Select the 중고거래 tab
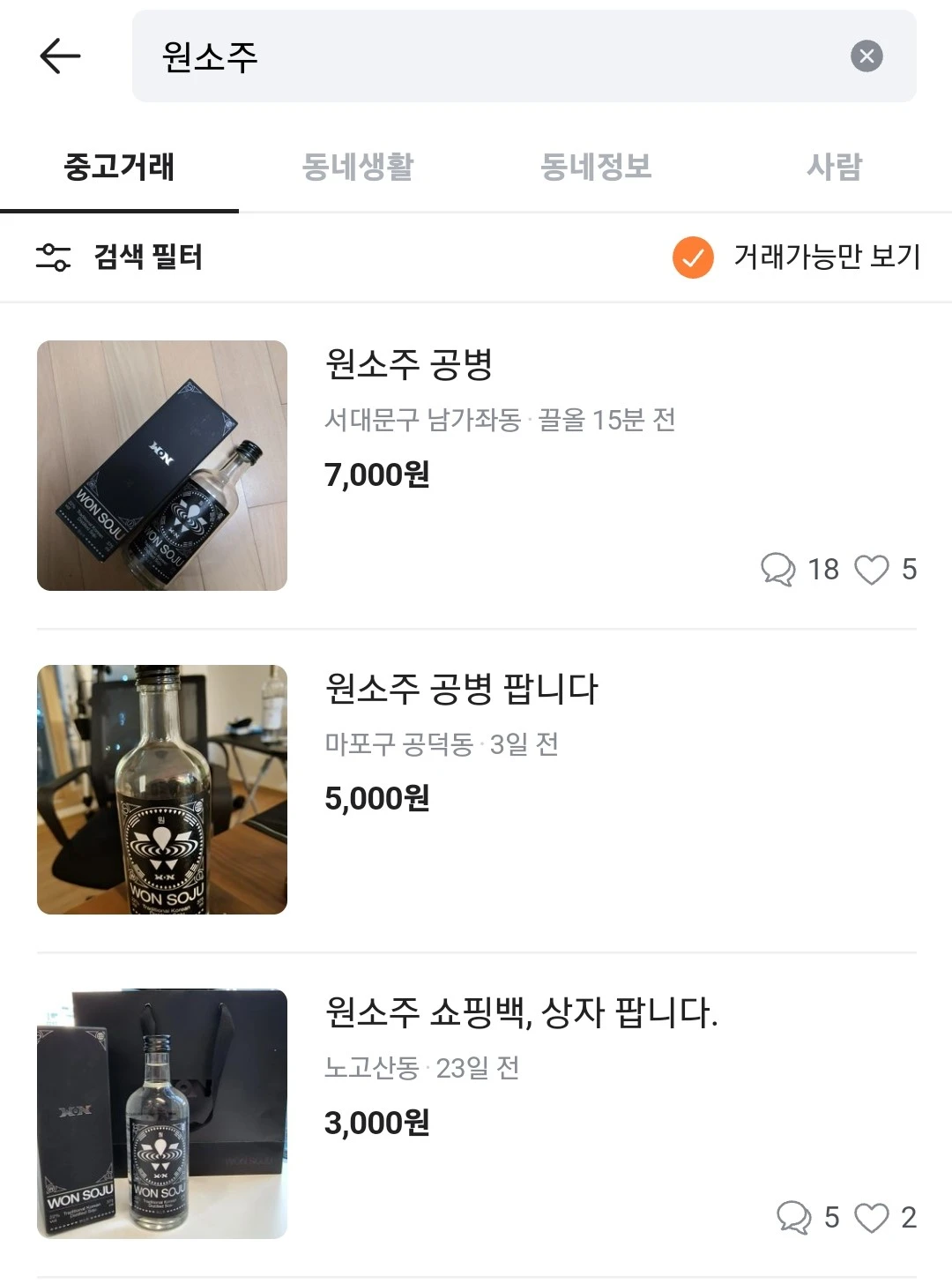The width and height of the screenshot is (952, 1284). pos(119,167)
